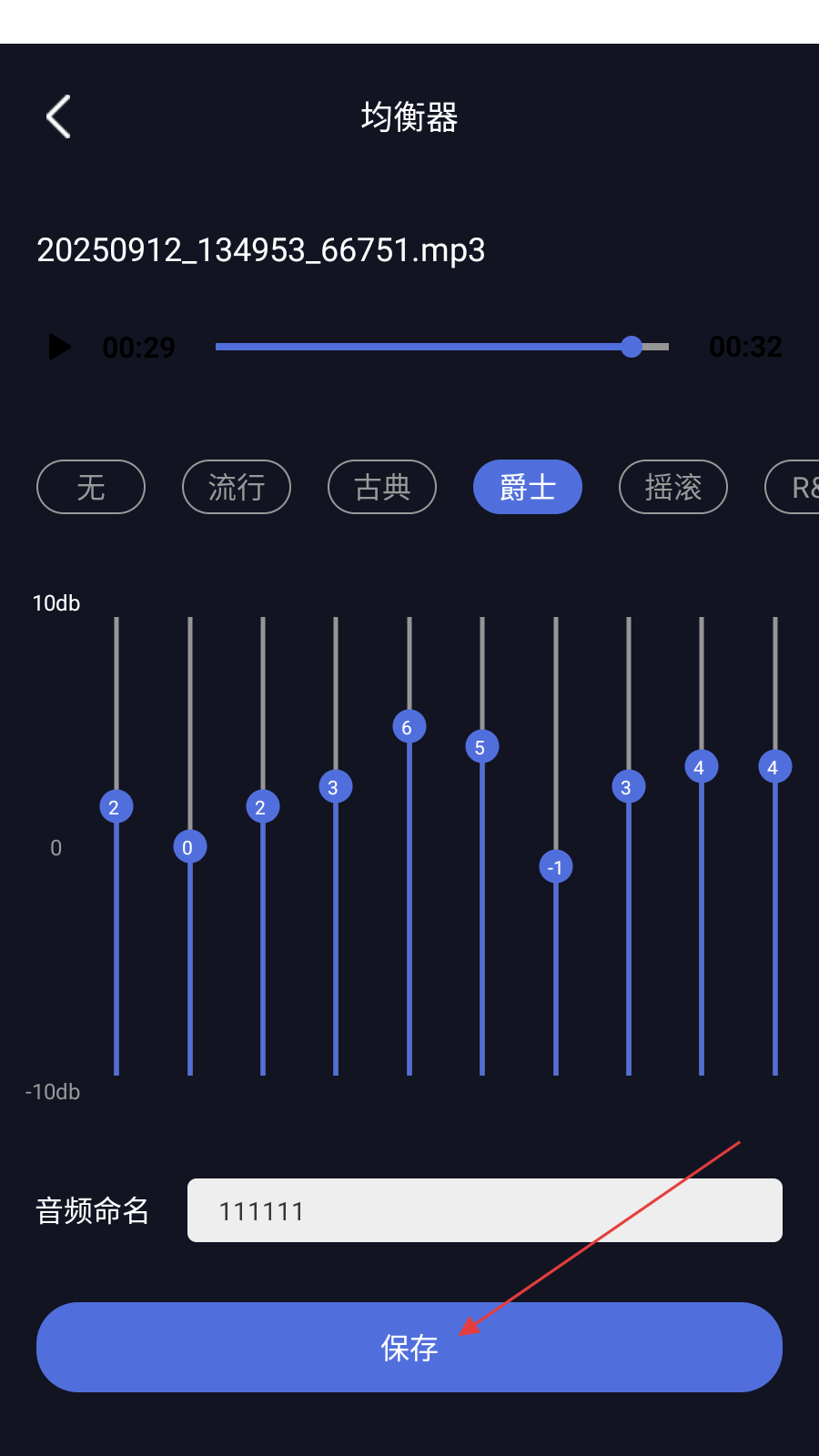Tap the band slider showing 0
This screenshot has height=1456, width=819.
(x=189, y=847)
